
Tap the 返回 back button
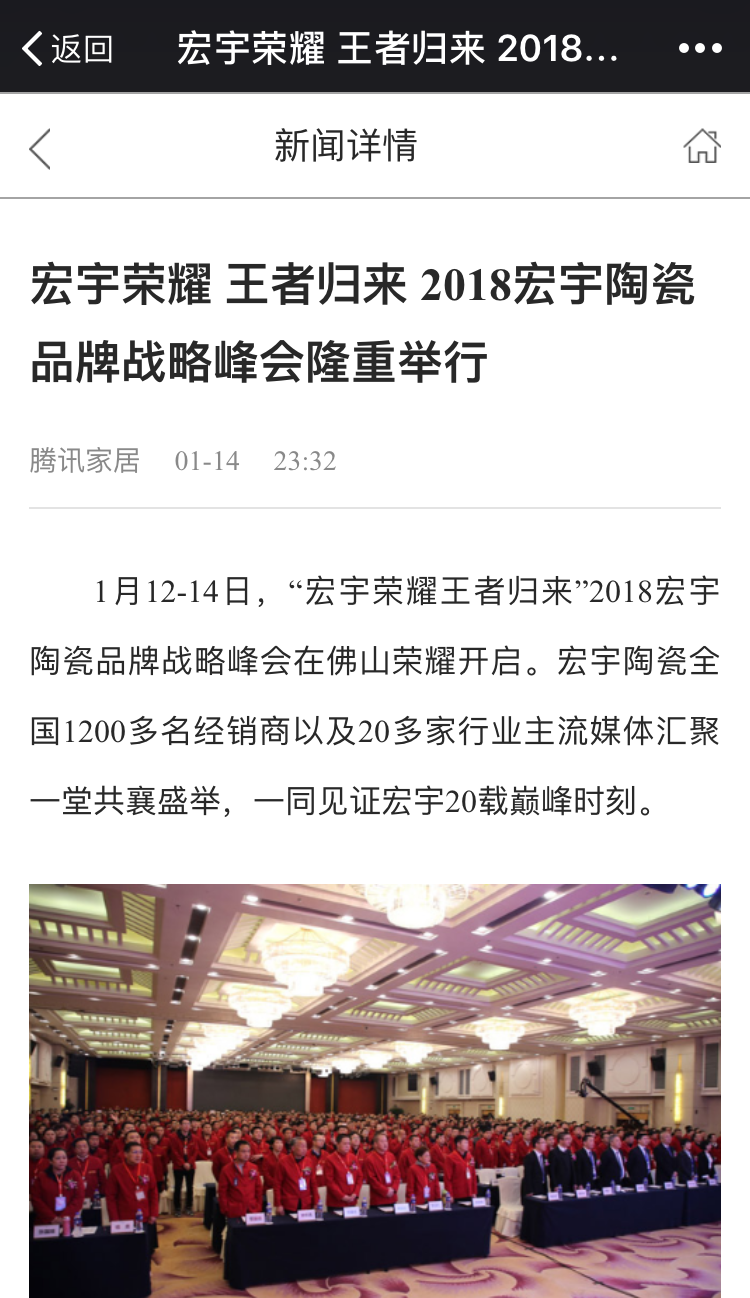coord(67,48)
